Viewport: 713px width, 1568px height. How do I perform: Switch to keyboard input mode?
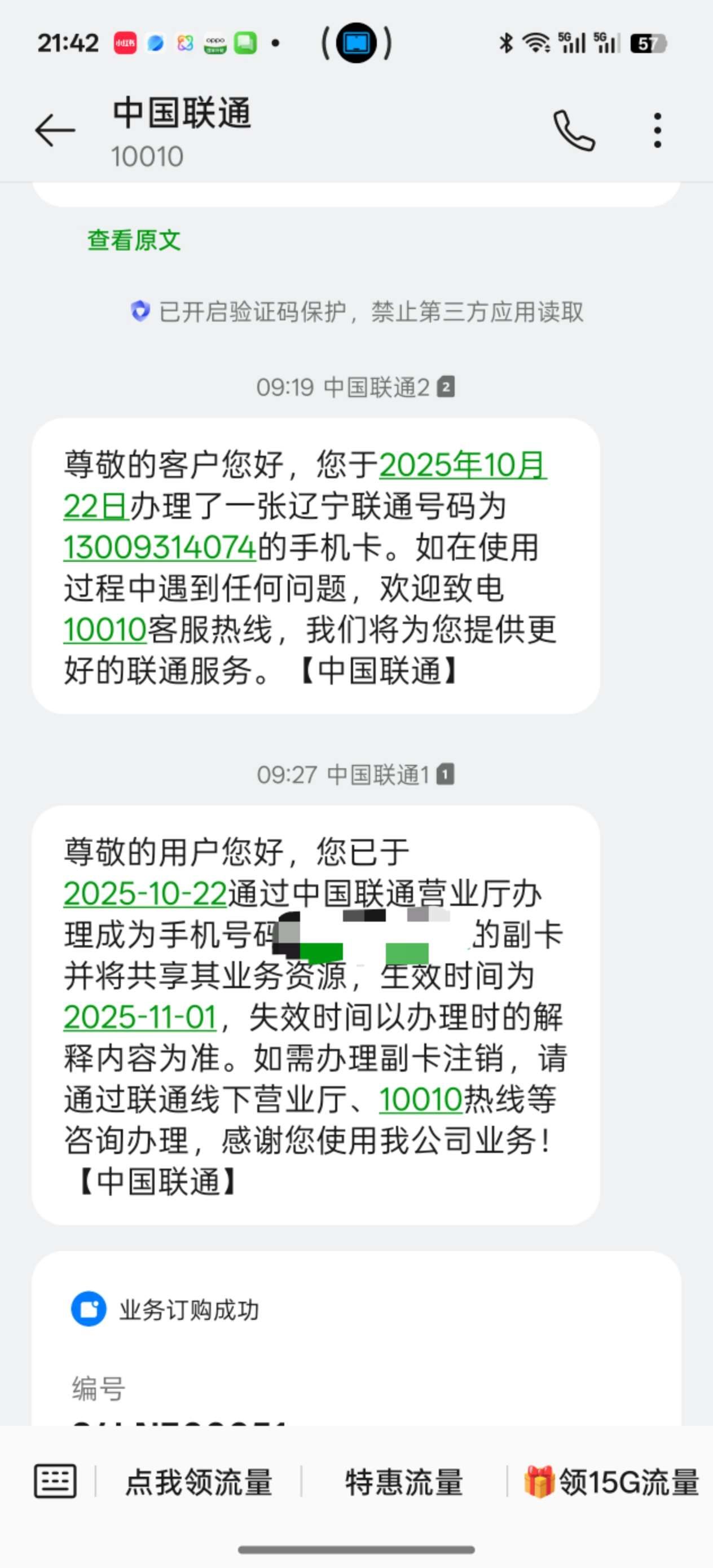55,1482
